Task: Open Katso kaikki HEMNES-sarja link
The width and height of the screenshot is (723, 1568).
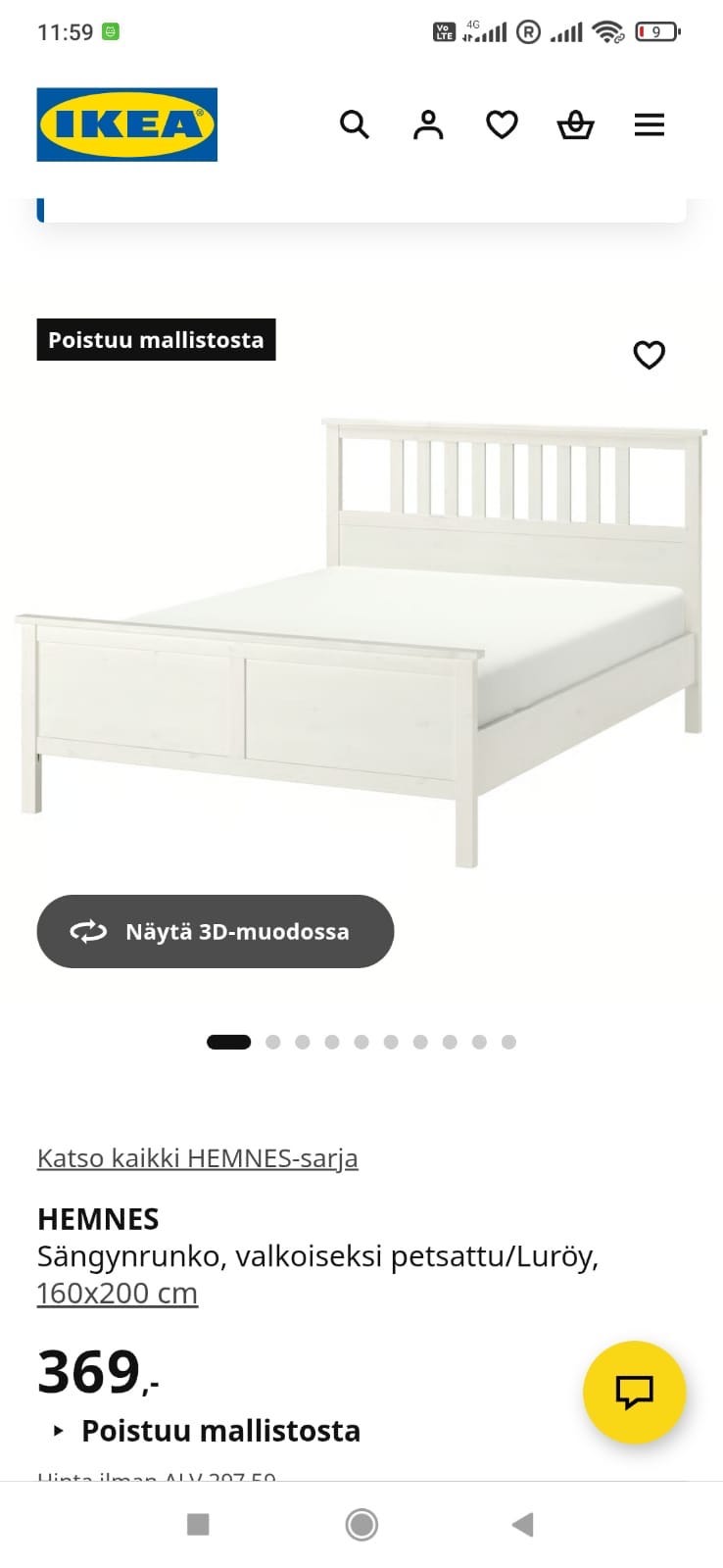Action: pos(197,1157)
